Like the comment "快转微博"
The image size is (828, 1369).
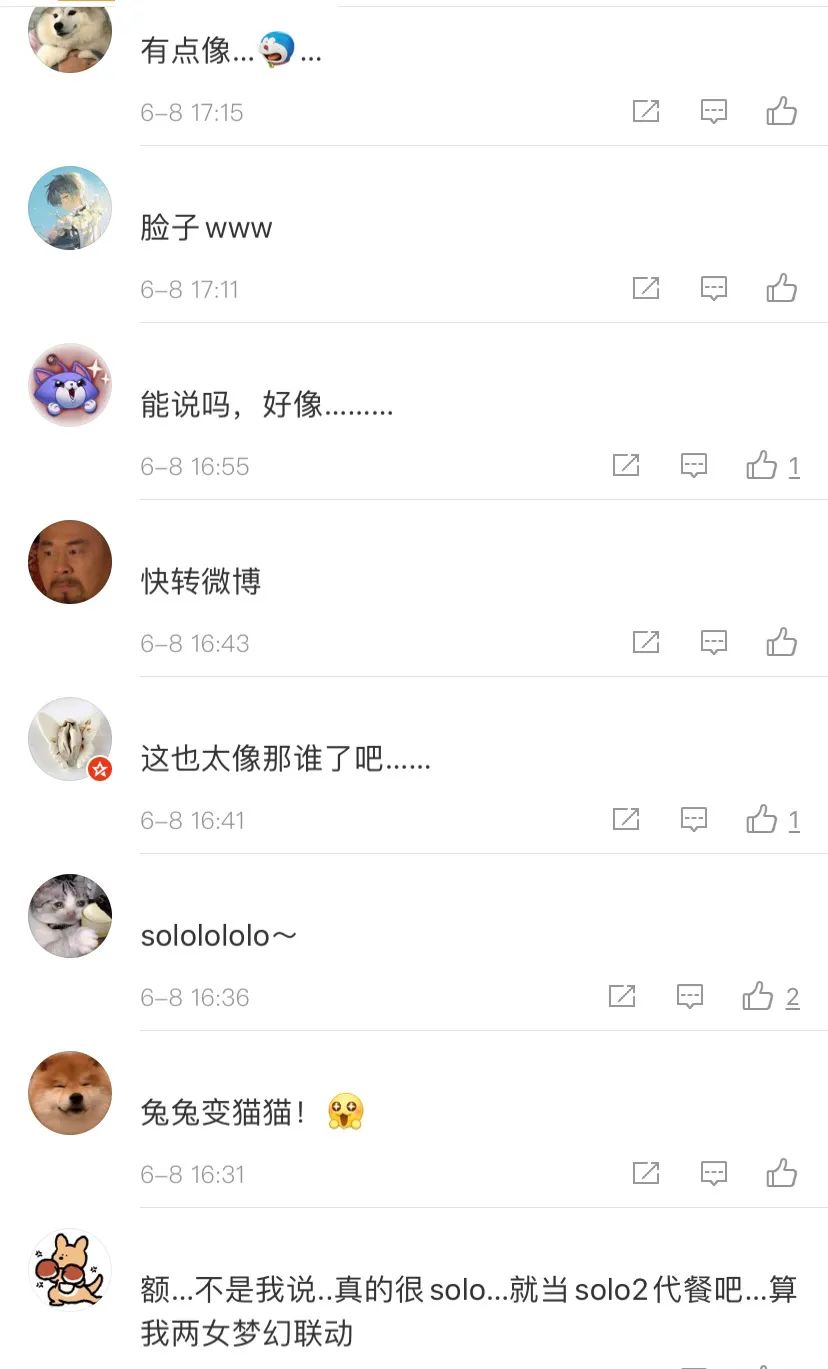[783, 643]
